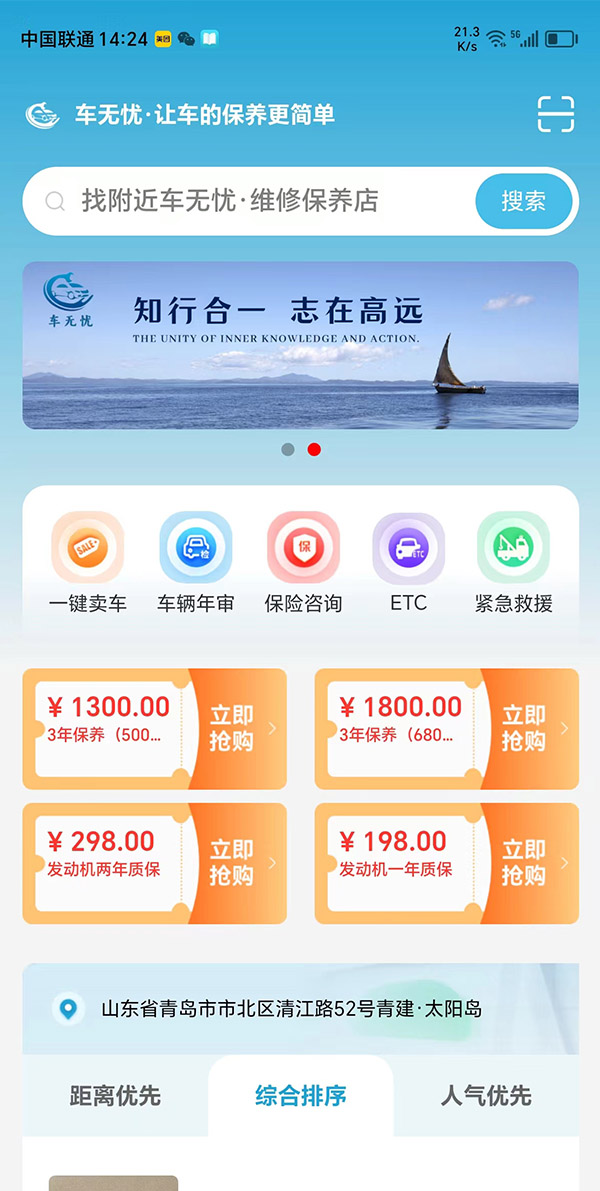Viewport: 600px width, 1191px height.
Task: Show the first banner page dot
Action: point(288,450)
